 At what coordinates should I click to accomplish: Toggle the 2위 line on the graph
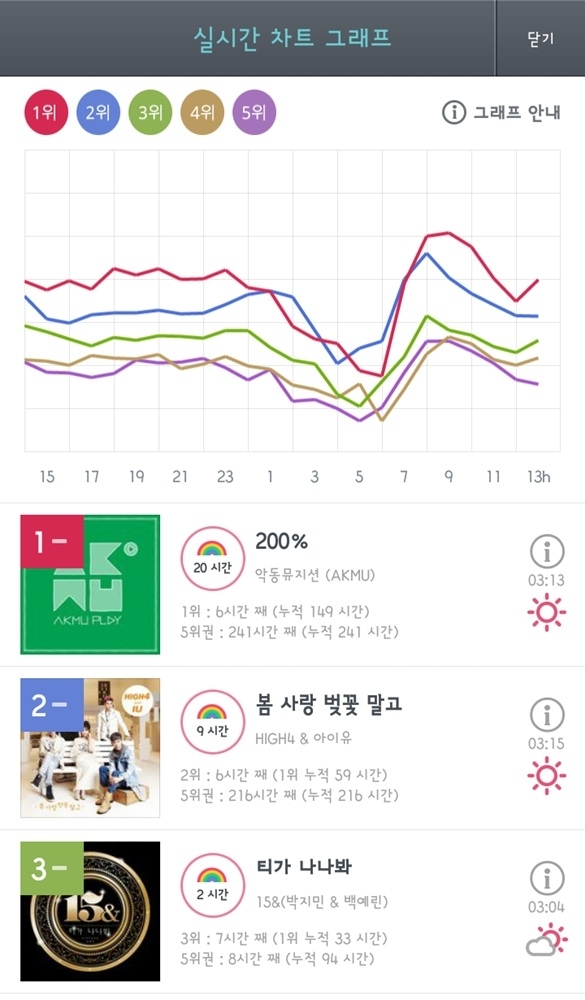pyautogui.click(x=98, y=113)
